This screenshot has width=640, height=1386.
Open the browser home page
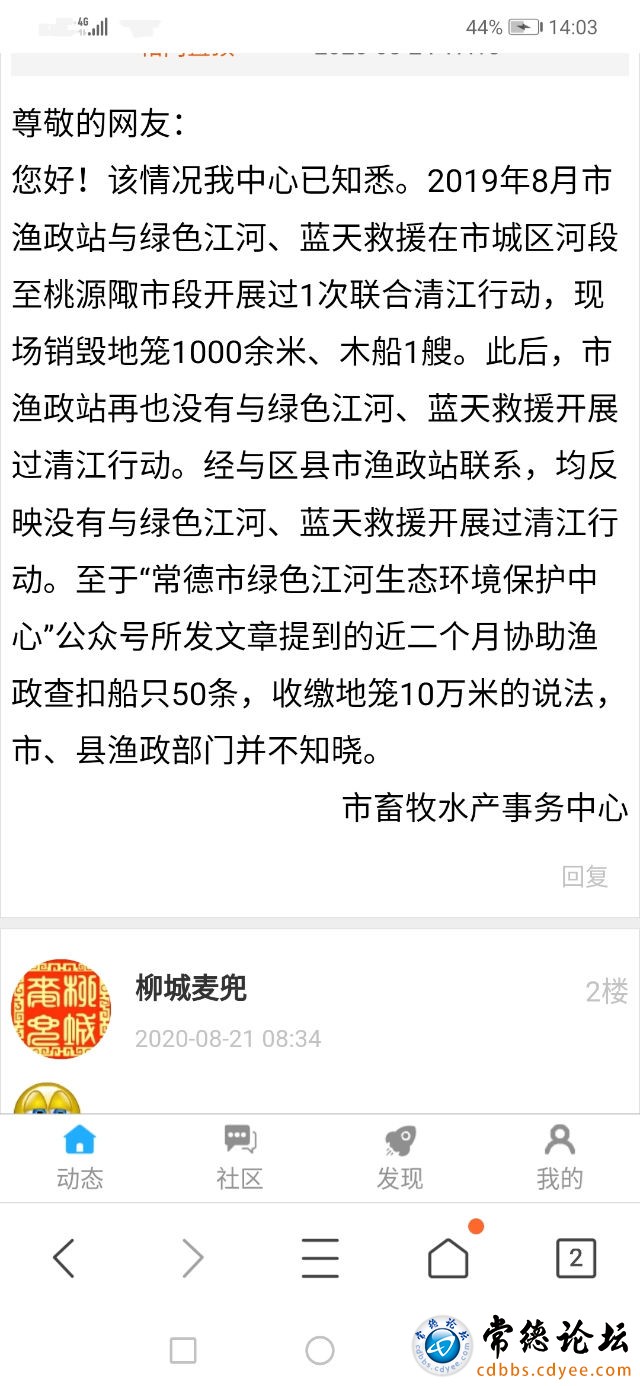448,1258
